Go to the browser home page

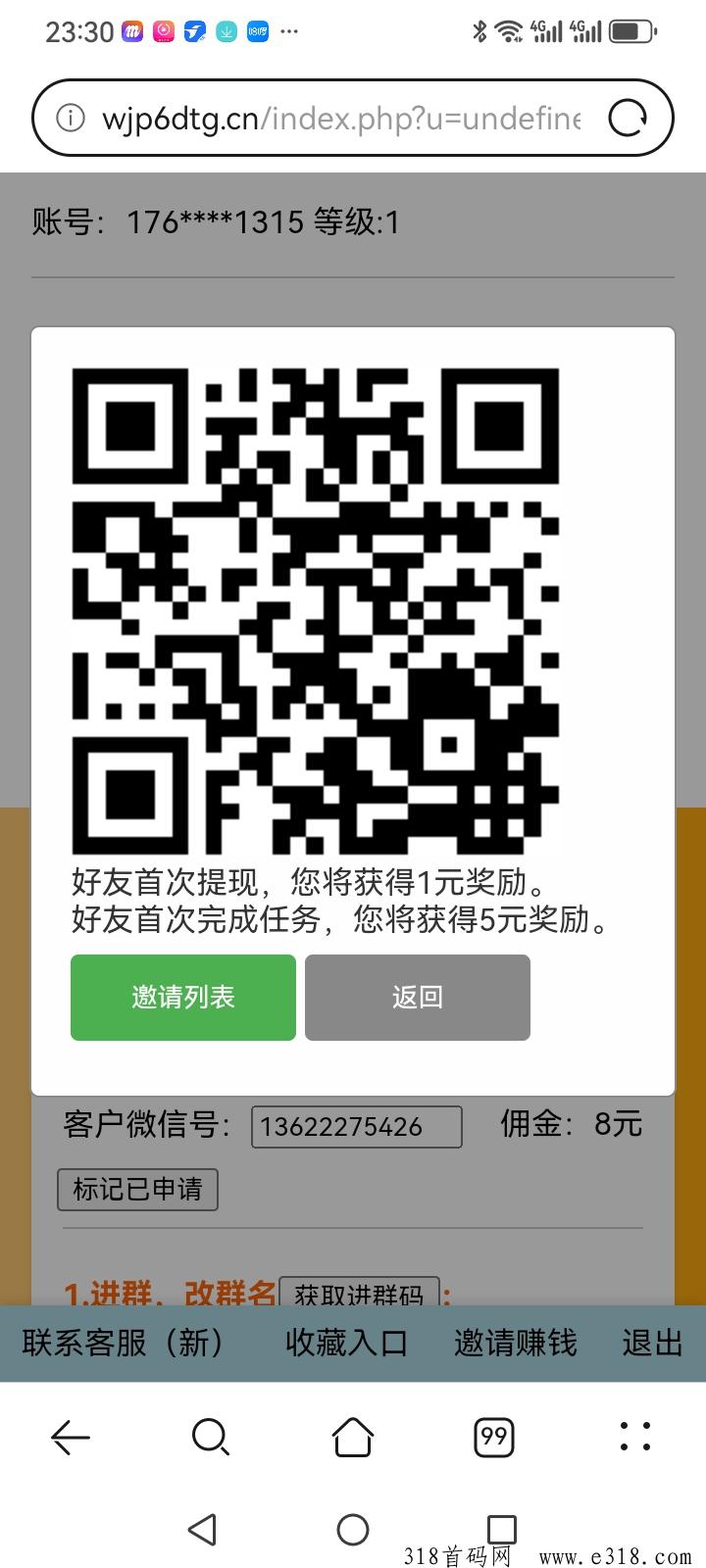(353, 1438)
